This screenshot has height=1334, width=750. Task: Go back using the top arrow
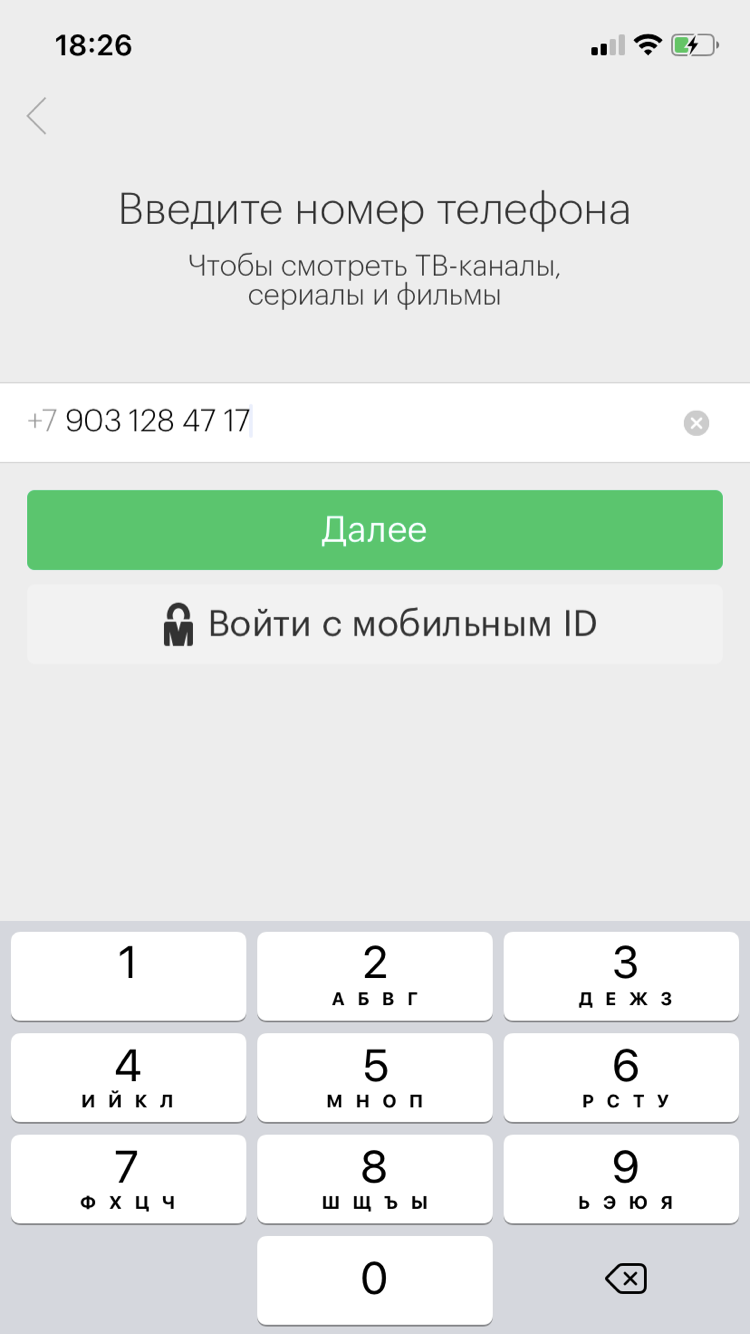click(37, 116)
